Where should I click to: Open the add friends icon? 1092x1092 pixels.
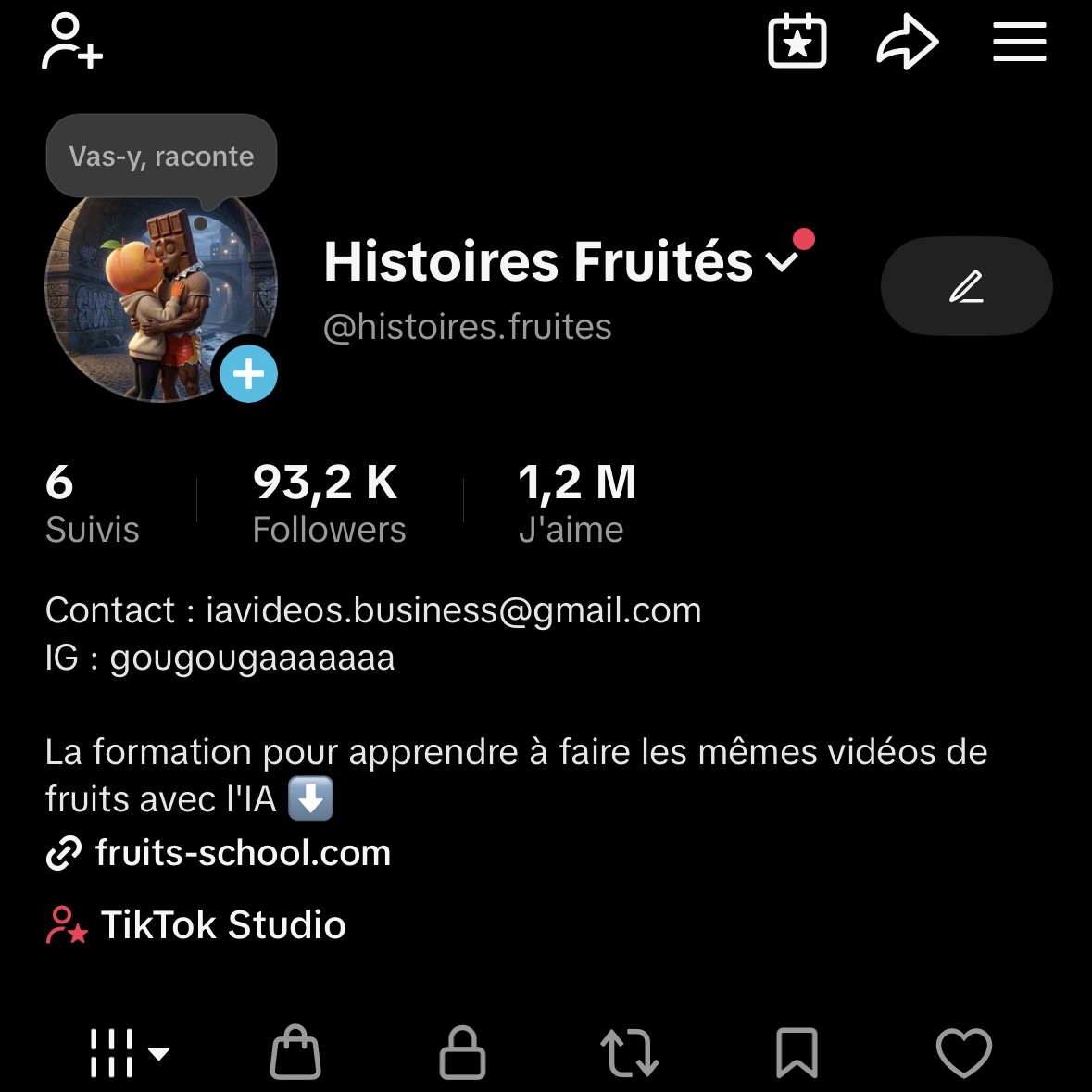[x=71, y=42]
